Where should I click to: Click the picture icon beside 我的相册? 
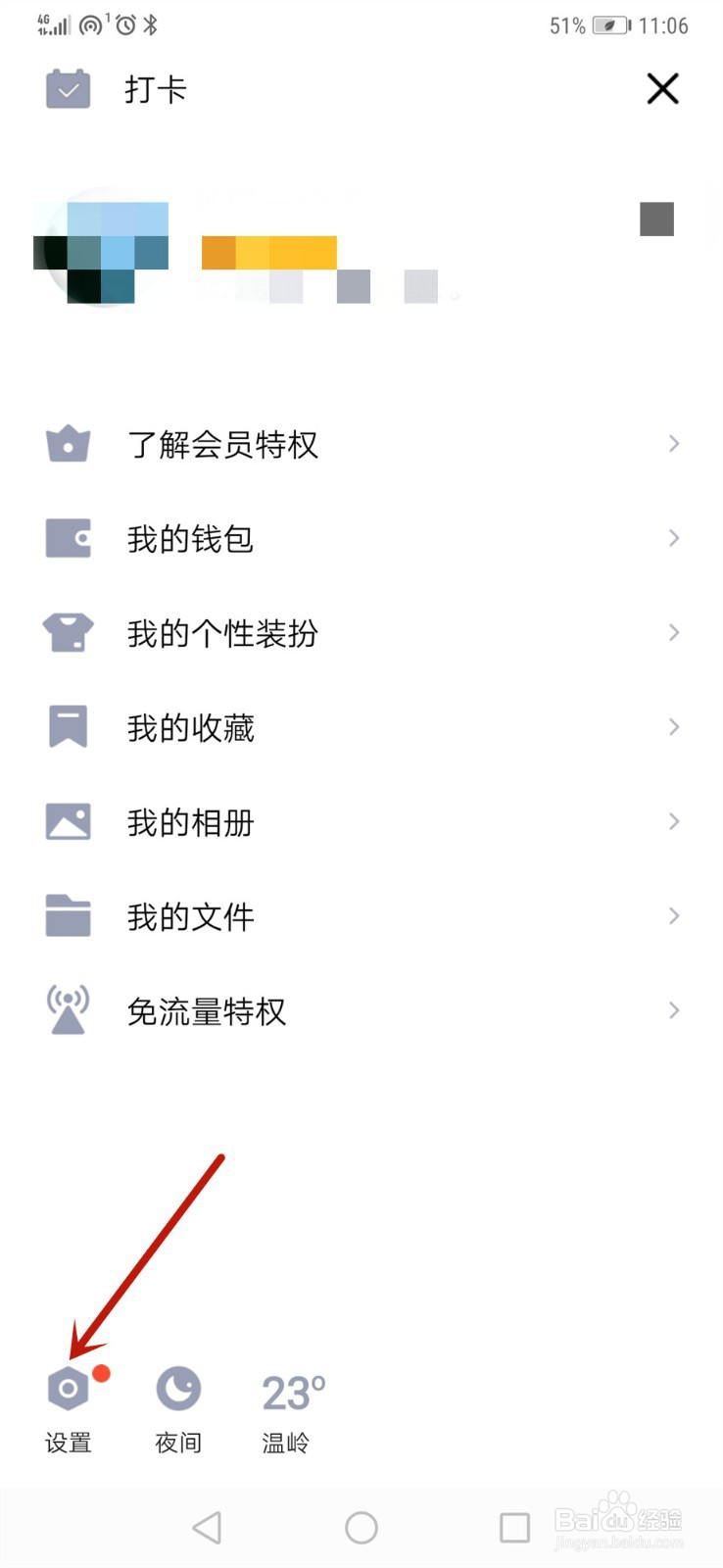[x=68, y=821]
